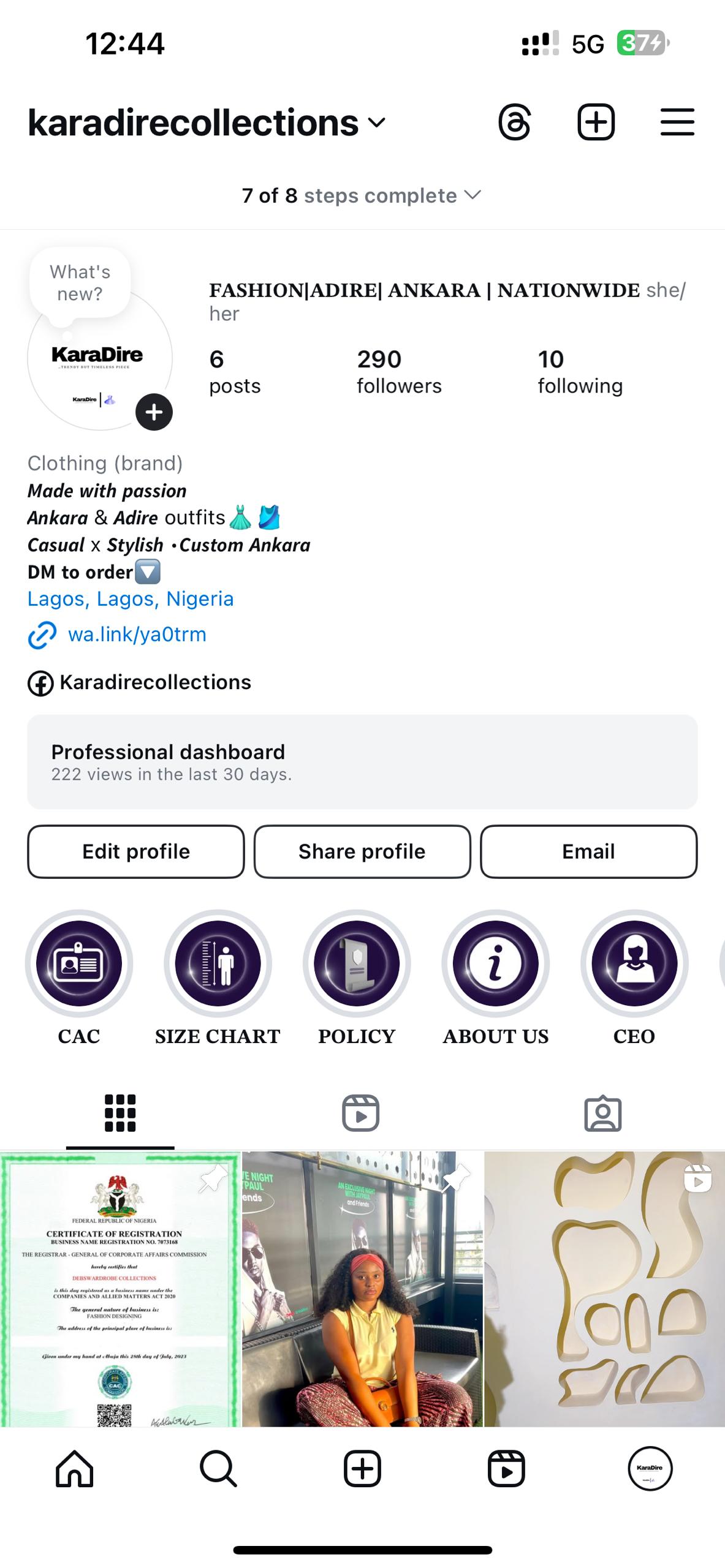Go to the Home feed
This screenshot has width=725, height=1568.
[74, 1469]
